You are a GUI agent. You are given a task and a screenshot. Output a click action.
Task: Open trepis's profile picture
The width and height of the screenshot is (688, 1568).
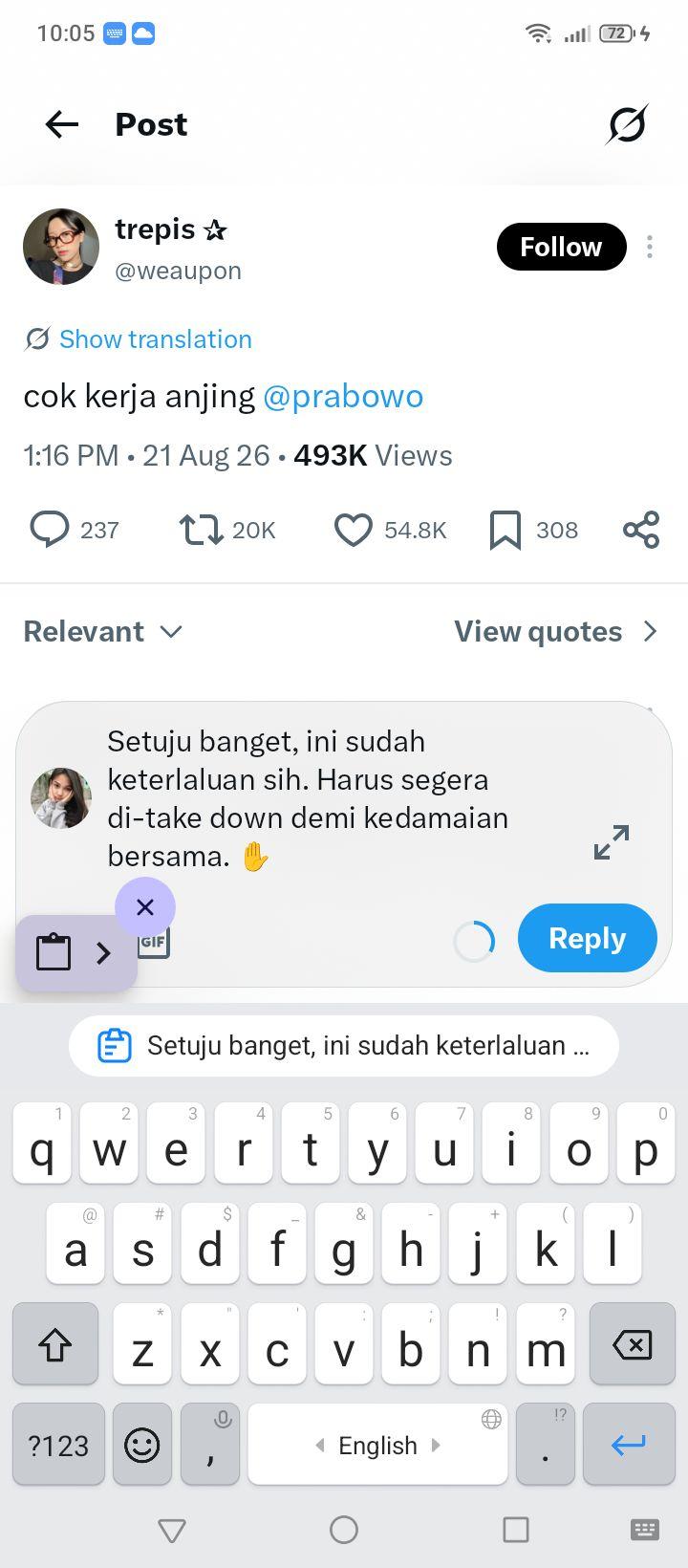(61, 247)
